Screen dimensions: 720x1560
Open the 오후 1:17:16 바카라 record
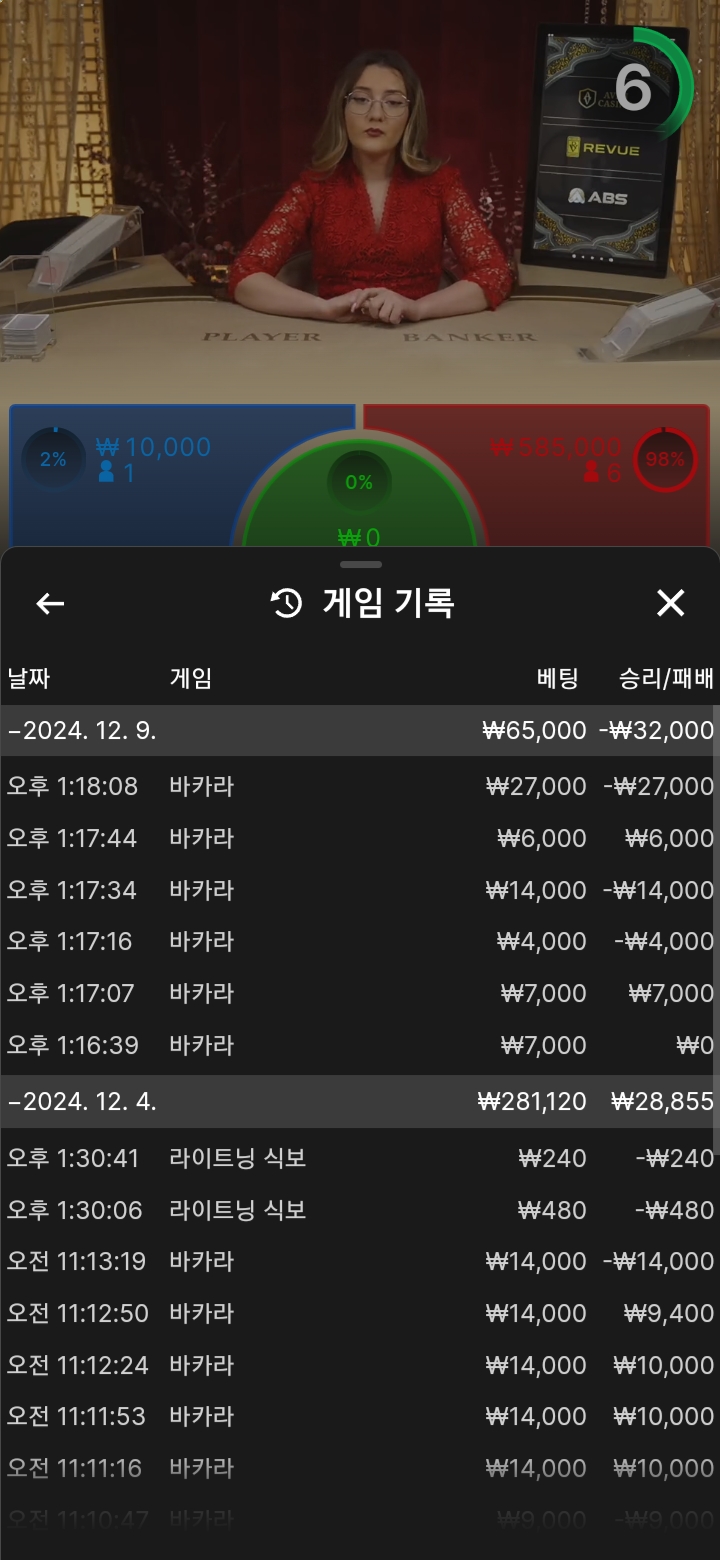360,941
